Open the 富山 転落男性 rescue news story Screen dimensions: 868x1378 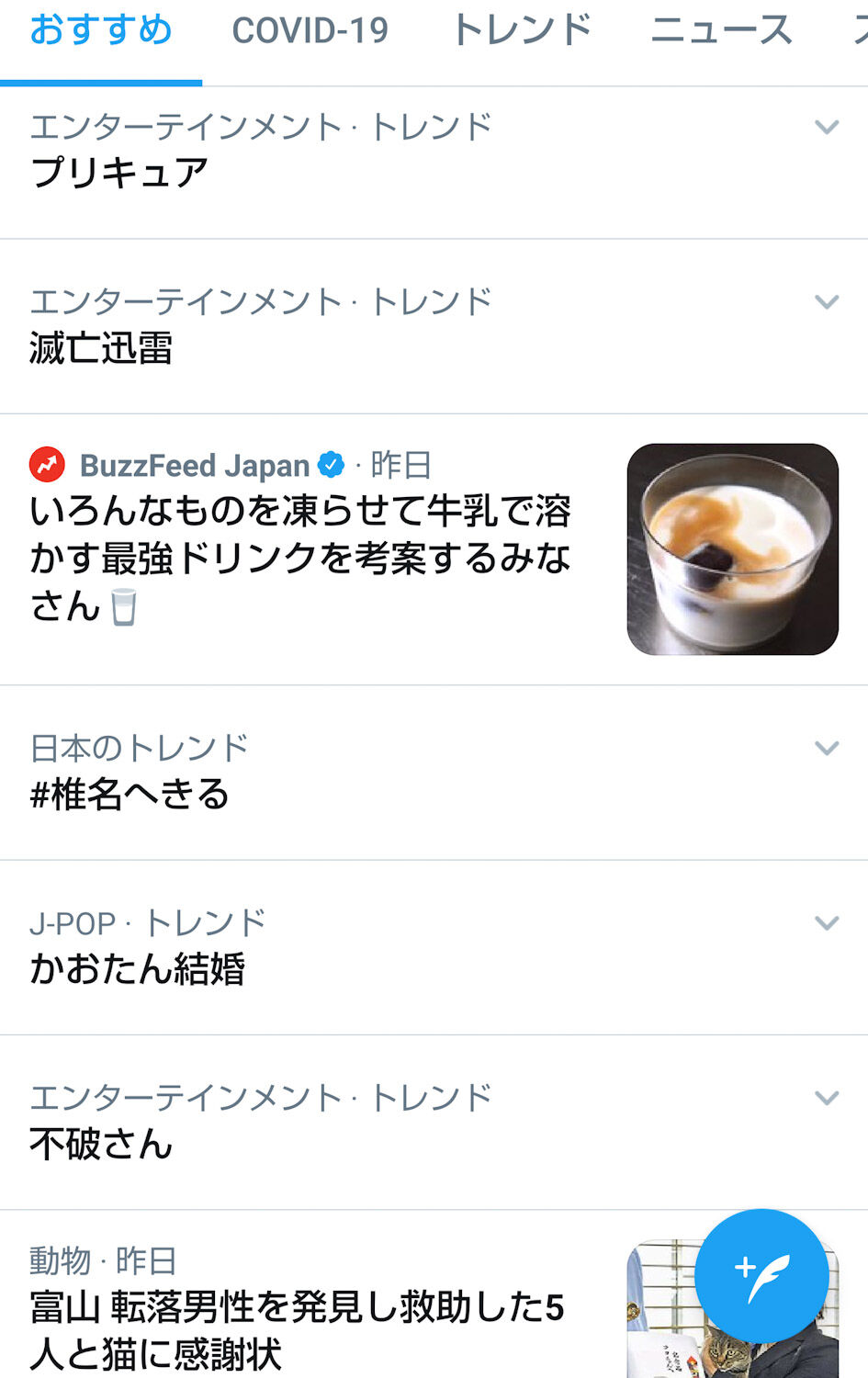(312, 1306)
